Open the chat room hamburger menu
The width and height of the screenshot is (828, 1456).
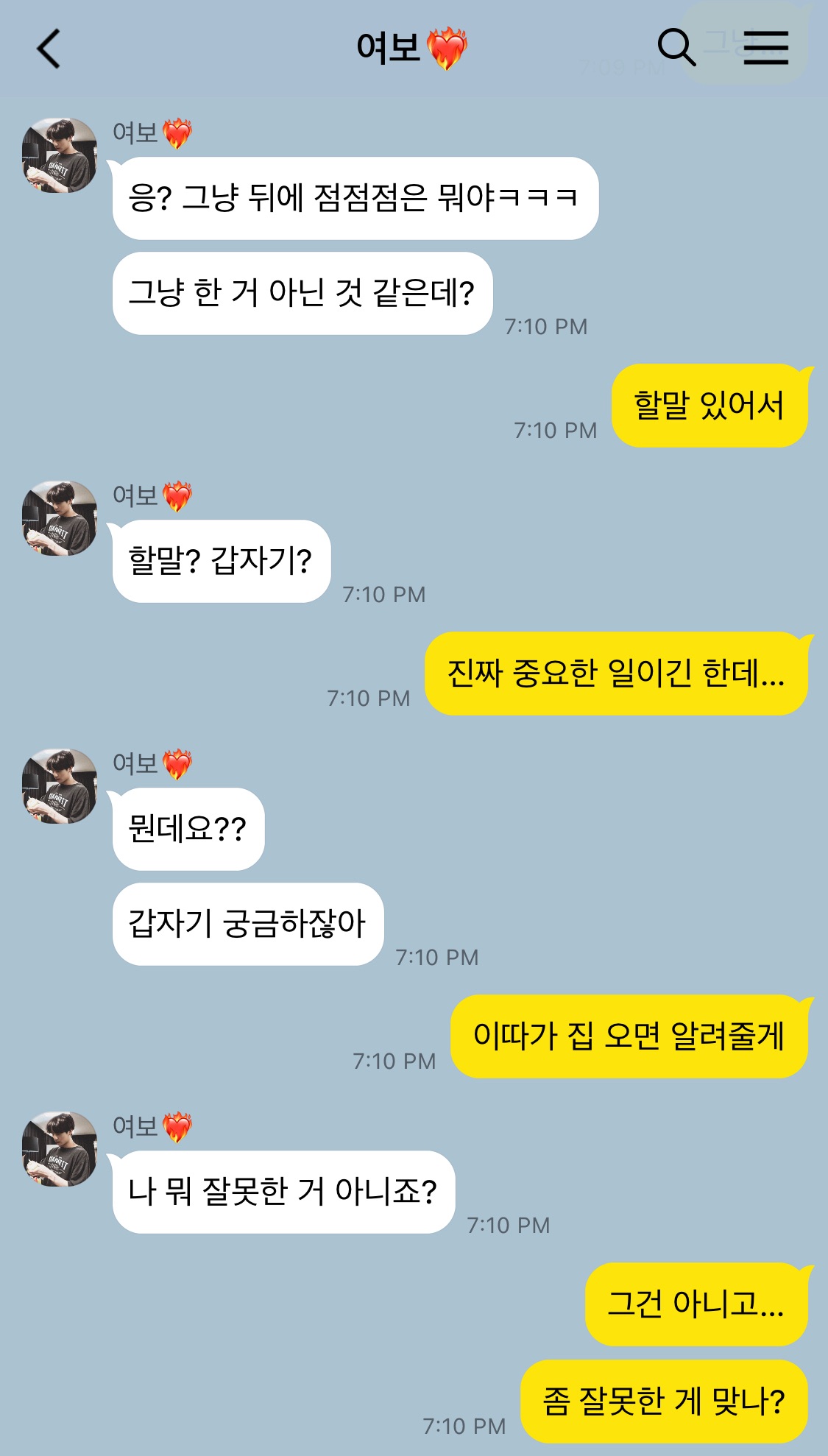point(765,48)
